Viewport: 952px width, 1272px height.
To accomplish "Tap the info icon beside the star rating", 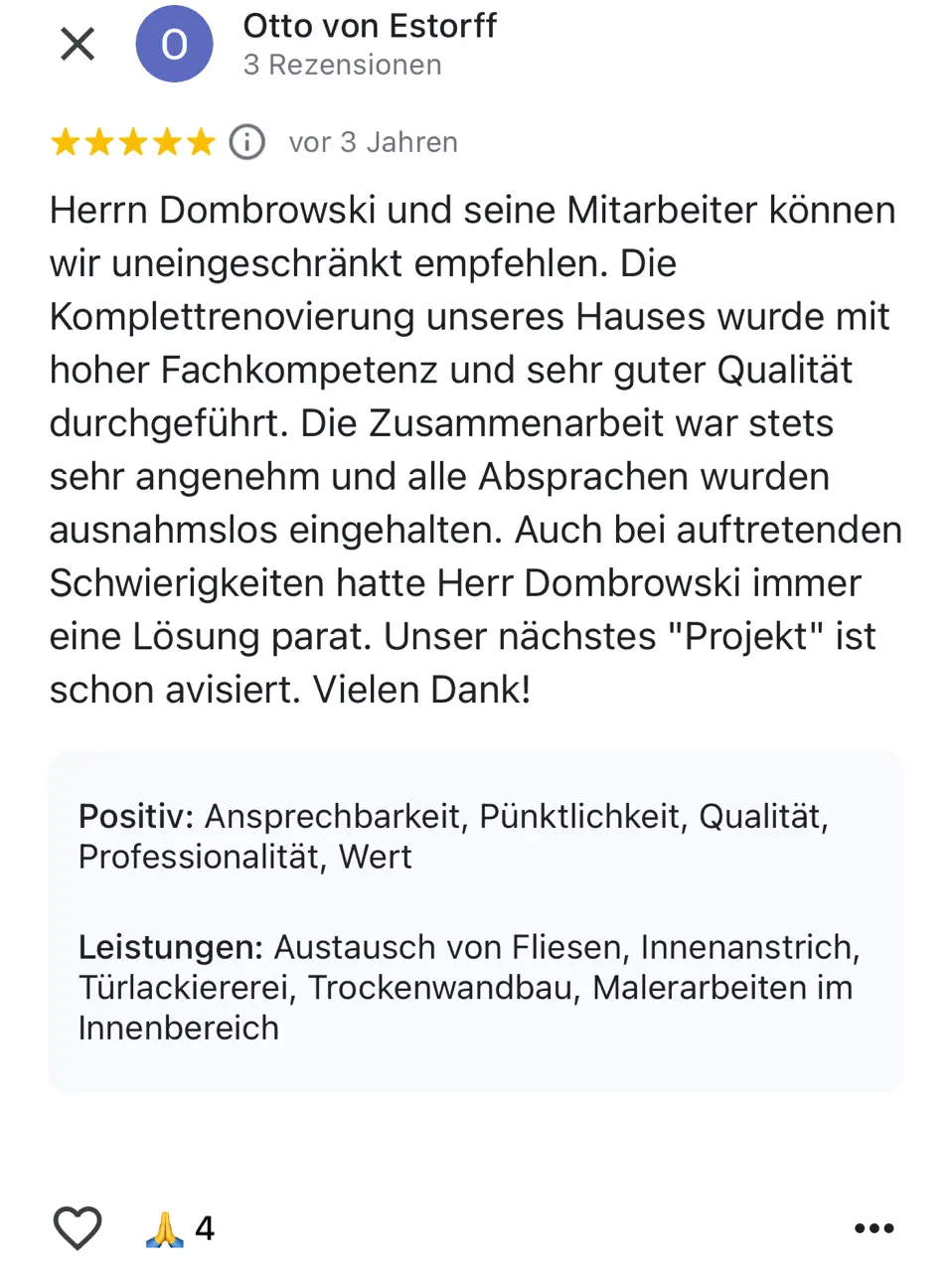I will coord(247,142).
